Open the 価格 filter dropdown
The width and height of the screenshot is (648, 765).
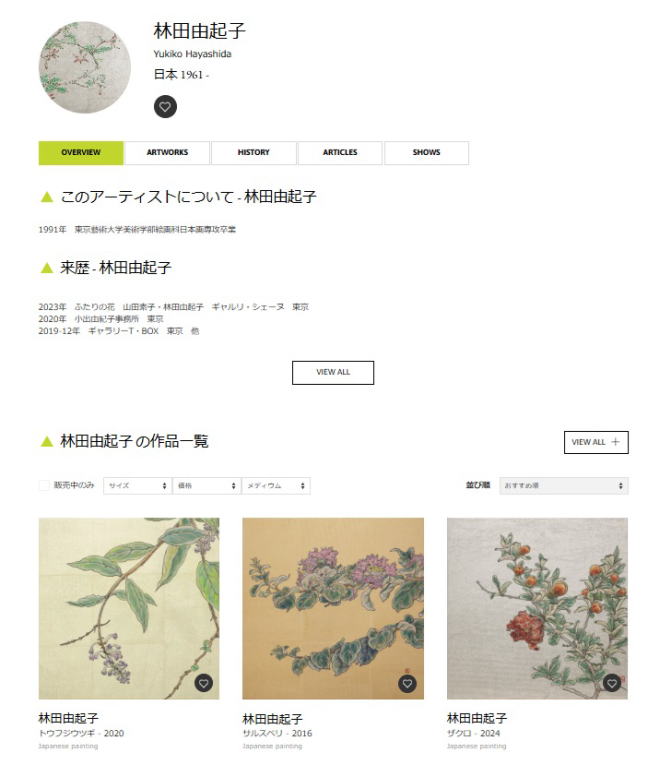[206, 485]
